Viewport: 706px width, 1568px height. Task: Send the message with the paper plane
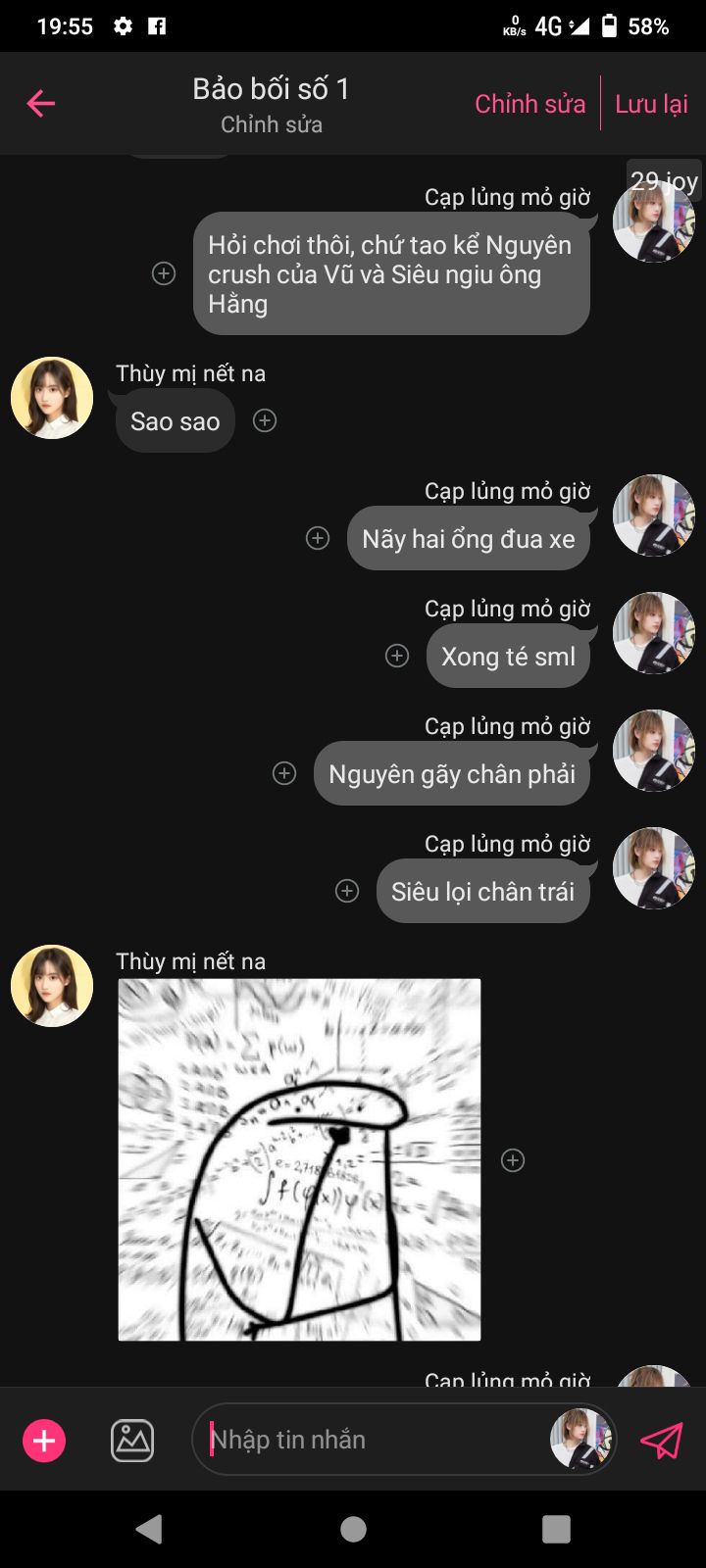[662, 1440]
